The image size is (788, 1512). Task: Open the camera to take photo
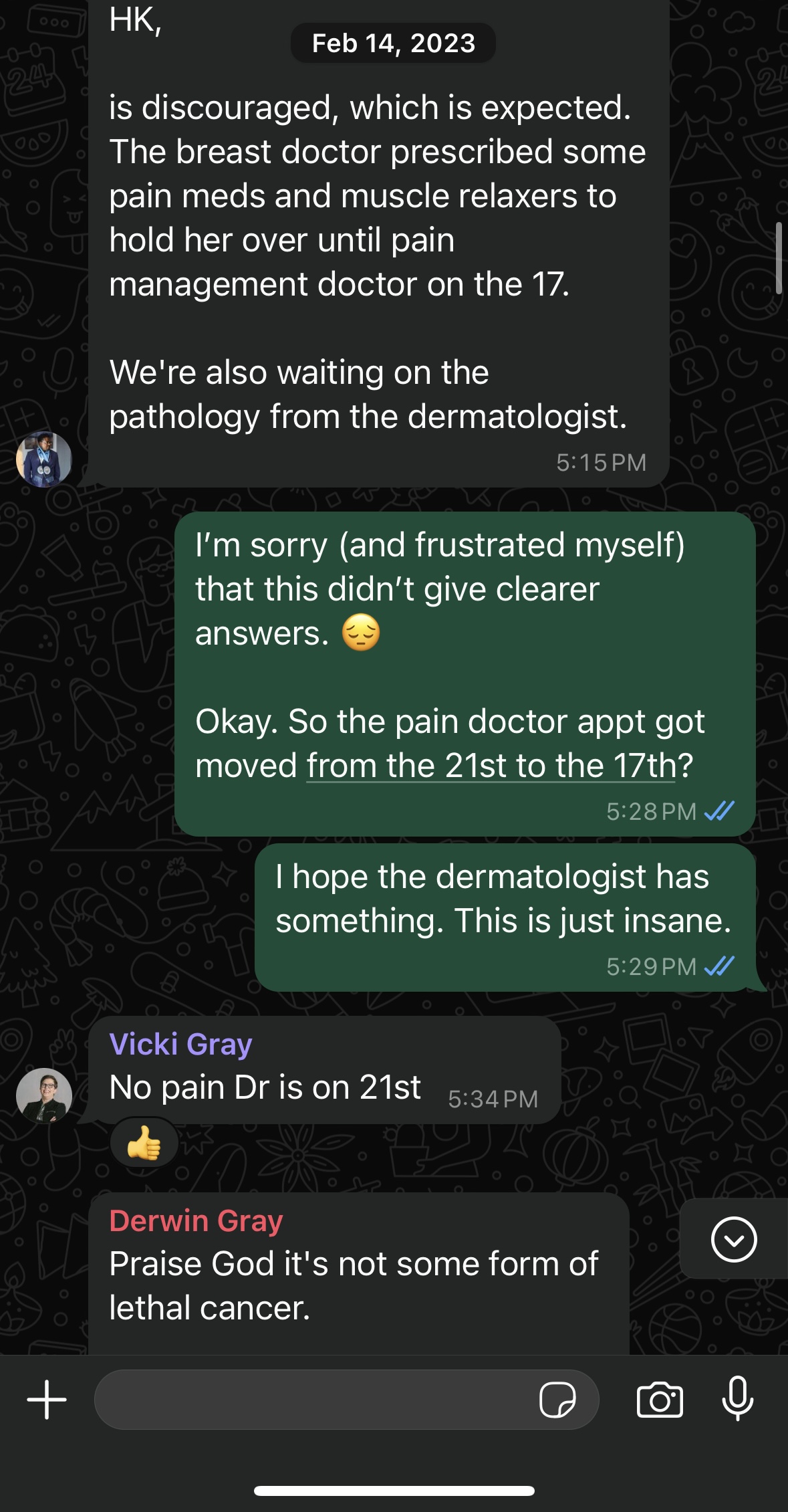pos(660,1400)
